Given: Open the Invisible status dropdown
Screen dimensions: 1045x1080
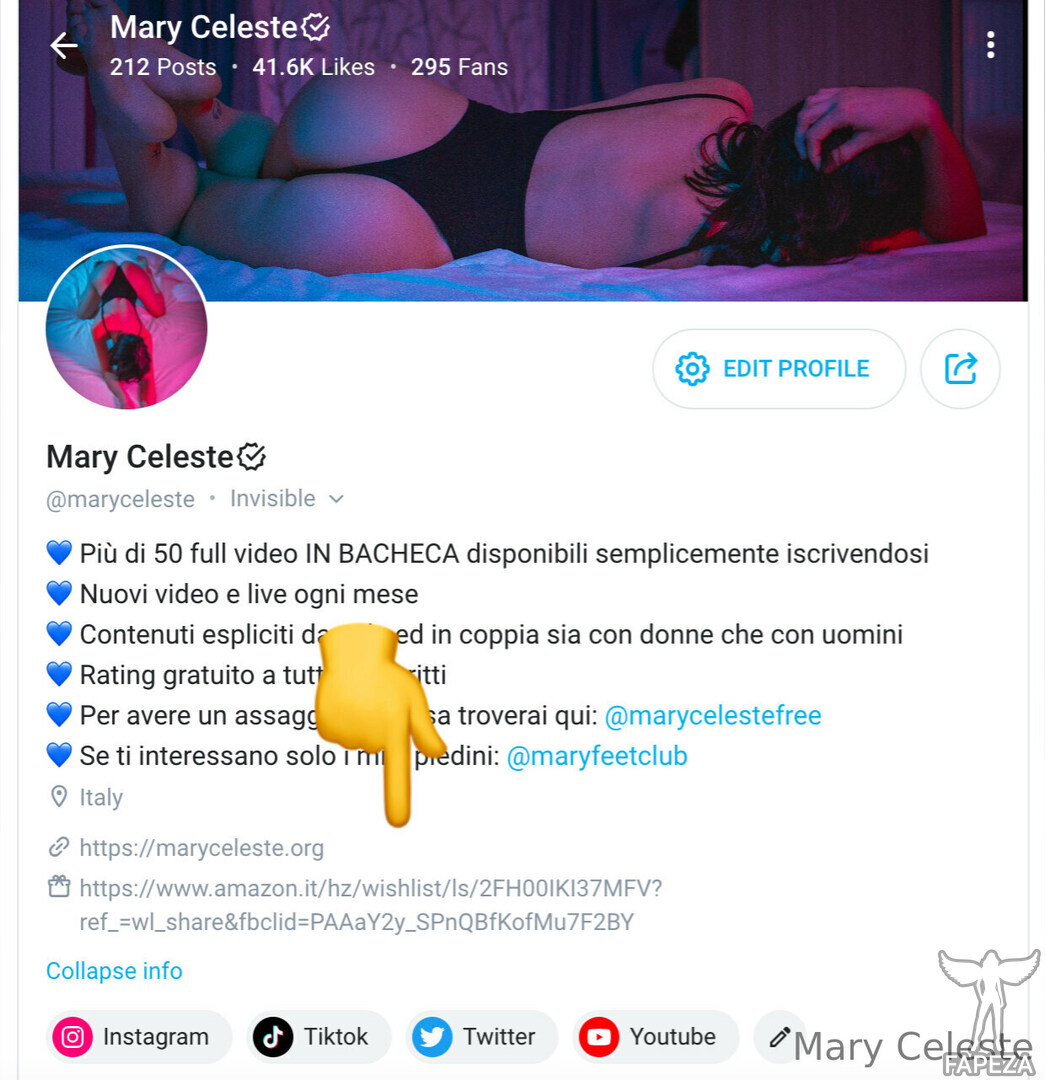Looking at the screenshot, I should [x=287, y=499].
